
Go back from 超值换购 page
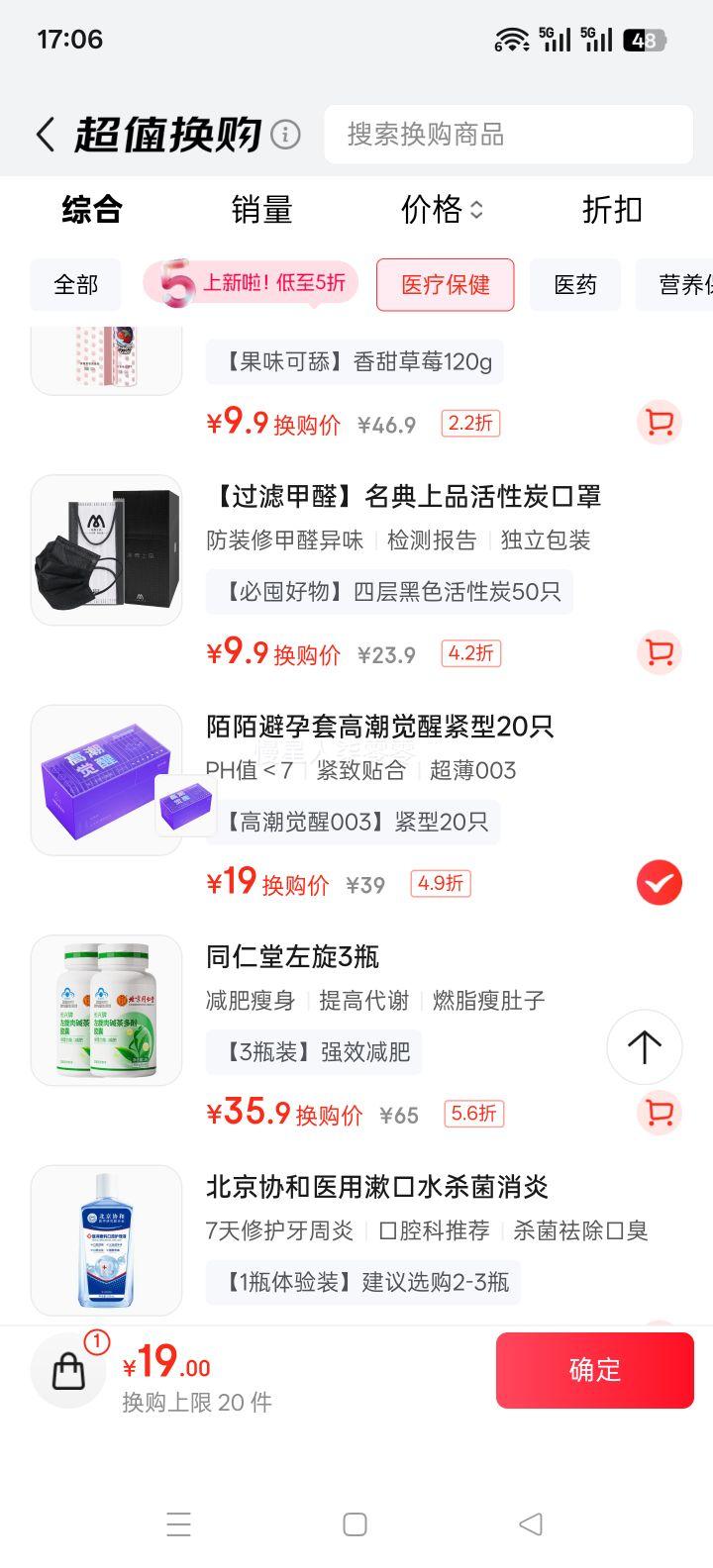click(46, 135)
